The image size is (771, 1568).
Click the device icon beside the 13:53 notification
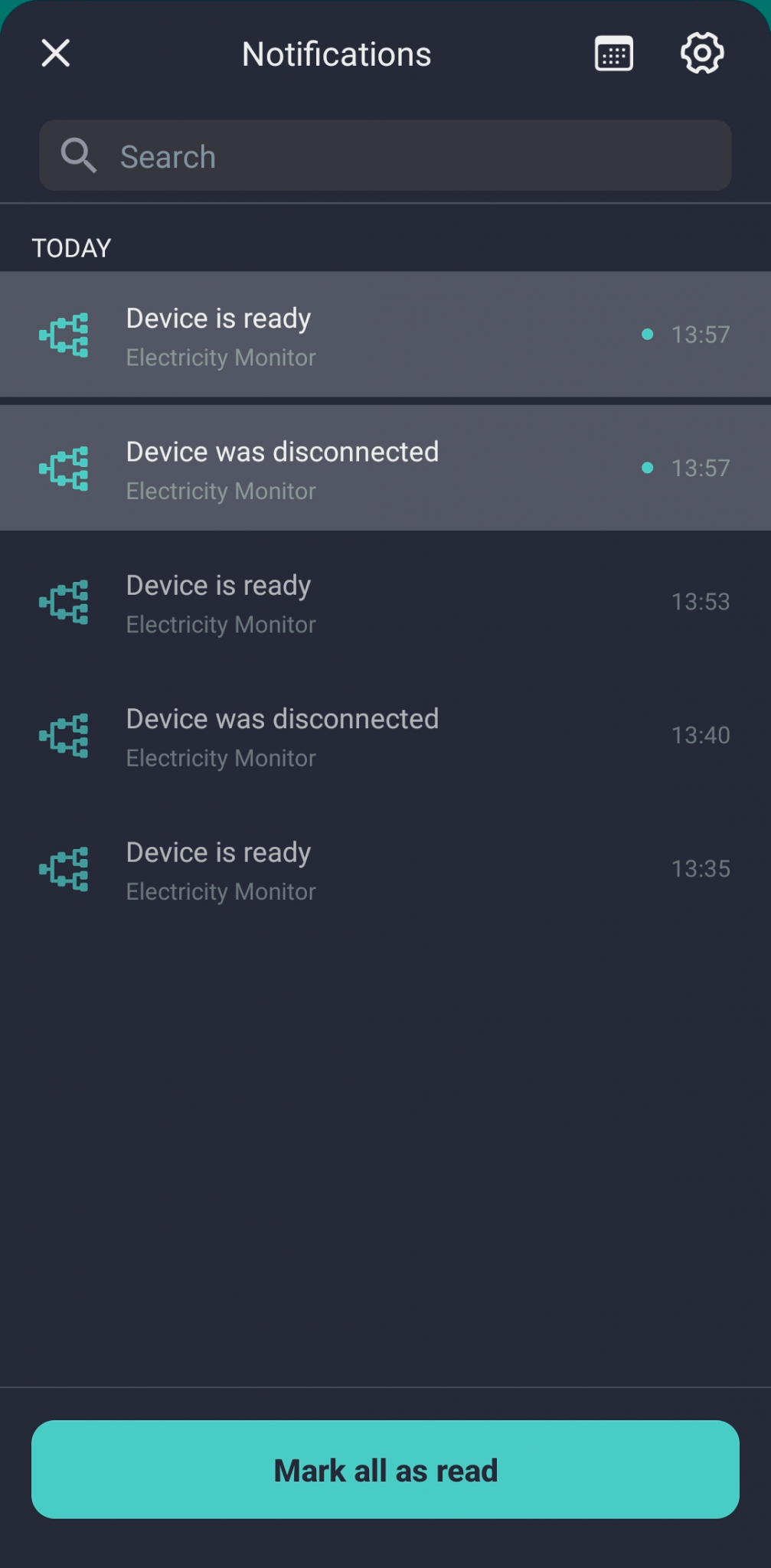64,602
